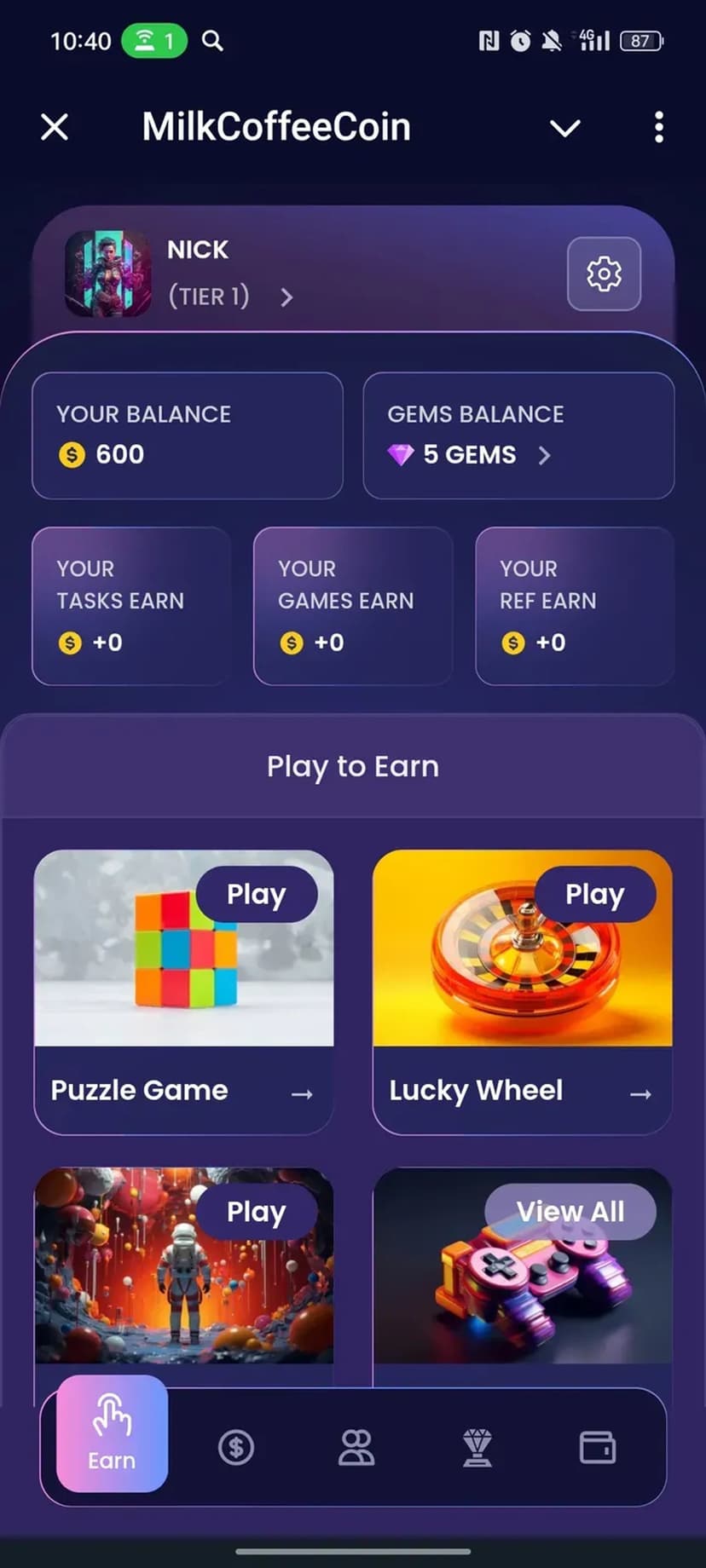Select the Earn tab

tap(112, 1433)
